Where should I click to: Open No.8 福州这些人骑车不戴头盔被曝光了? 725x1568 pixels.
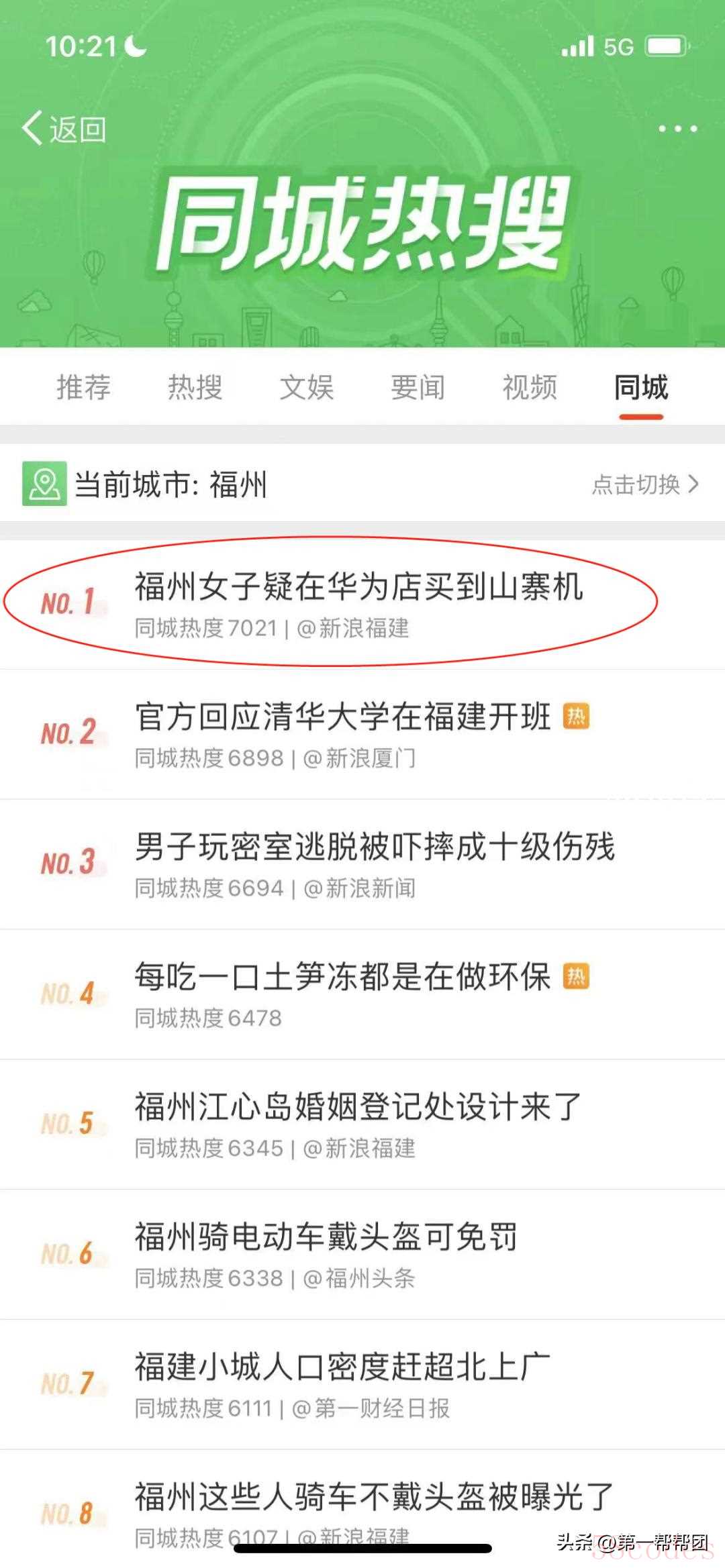375,1496
